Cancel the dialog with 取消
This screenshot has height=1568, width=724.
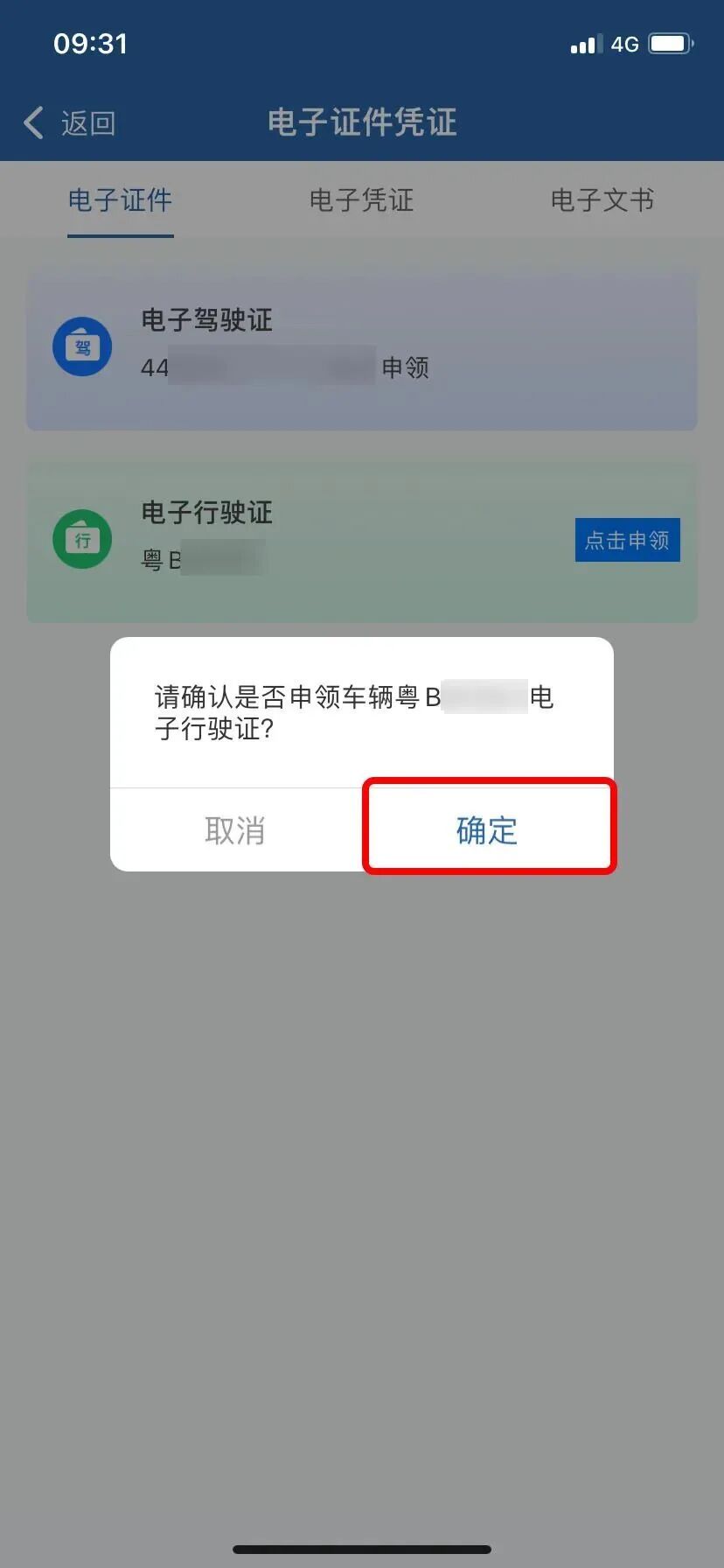tap(235, 829)
